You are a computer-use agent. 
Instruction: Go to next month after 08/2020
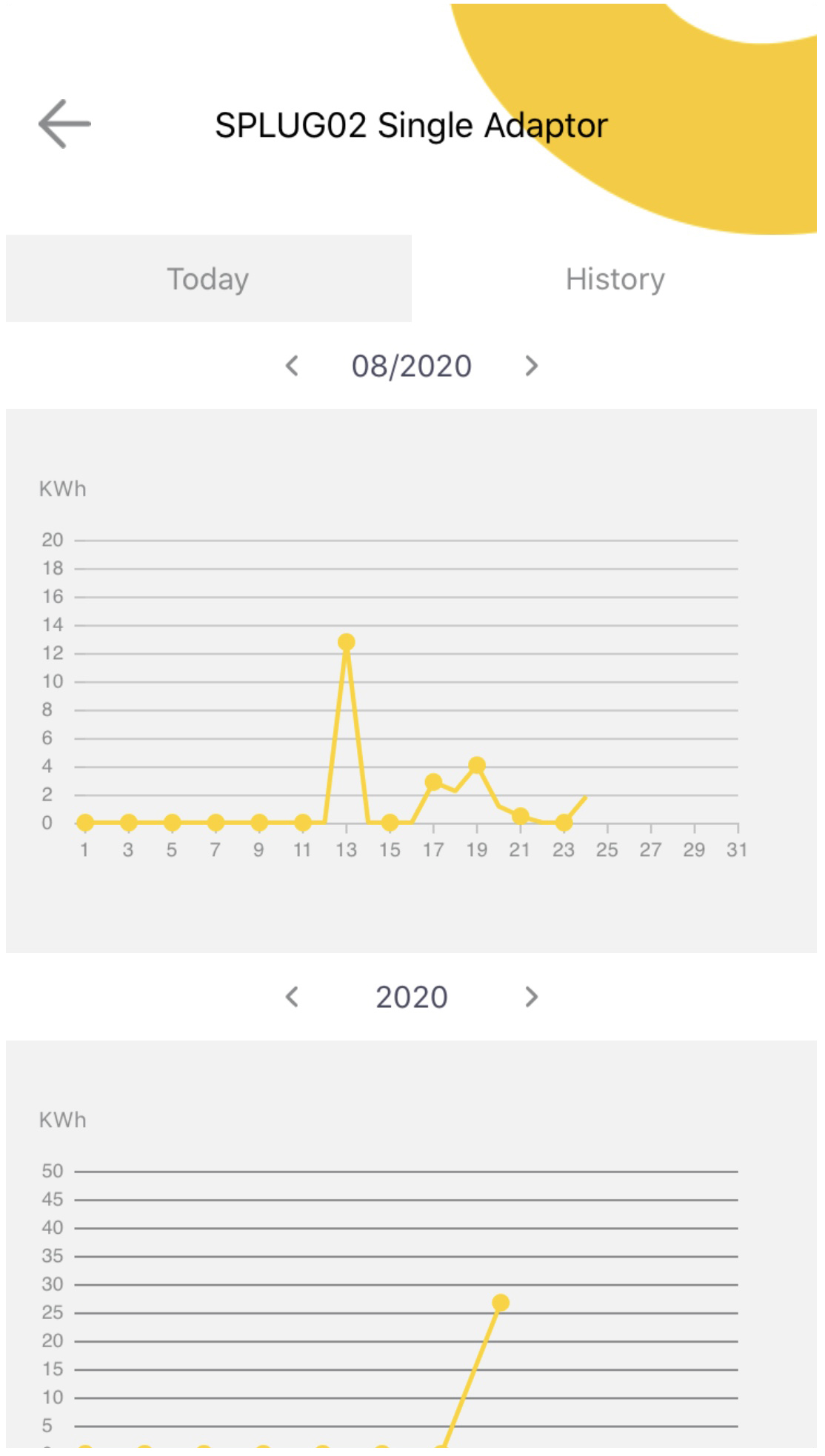click(531, 366)
